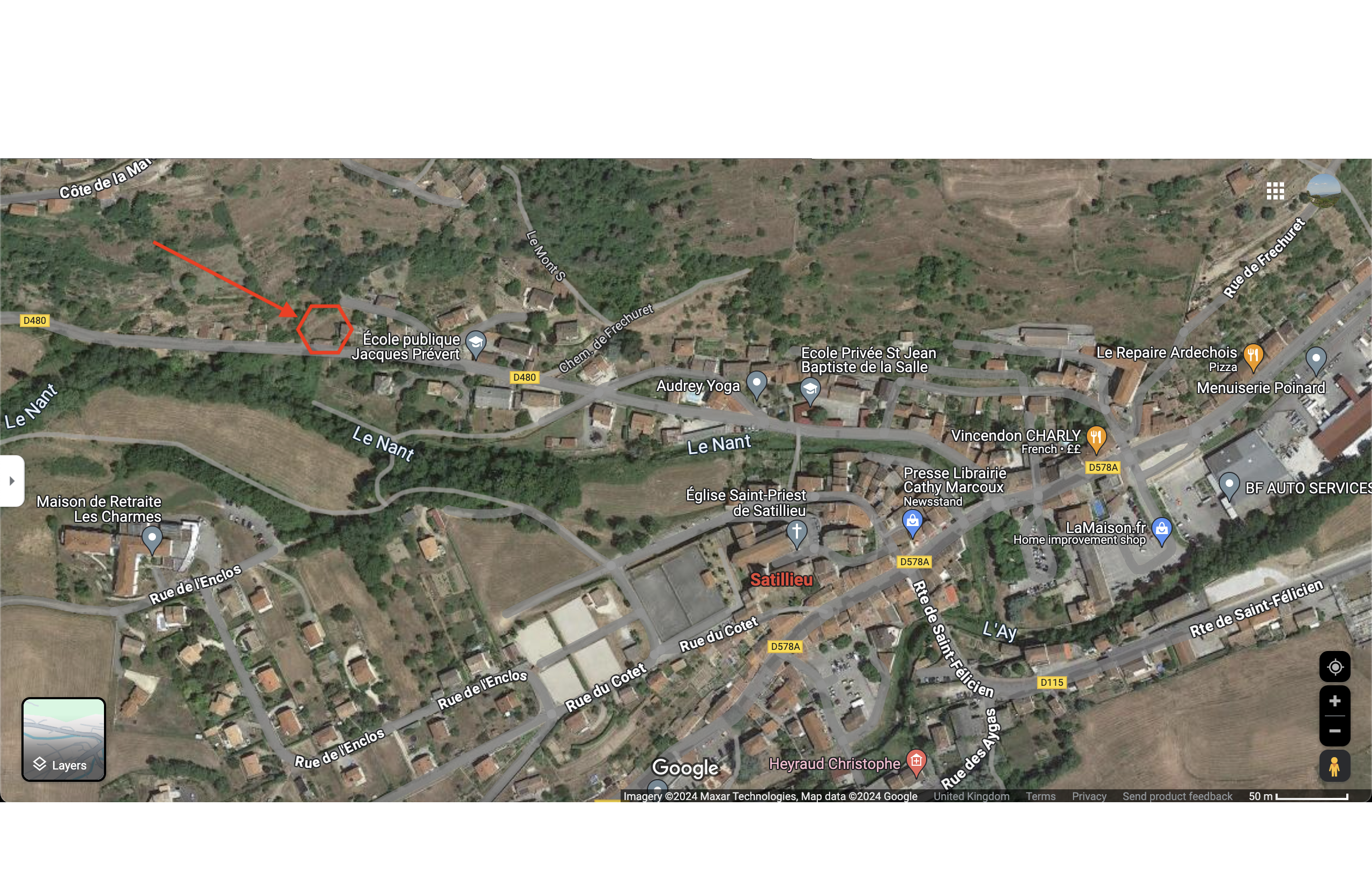Open the Presse Librairie Cathy Marcoux pin

912,522
